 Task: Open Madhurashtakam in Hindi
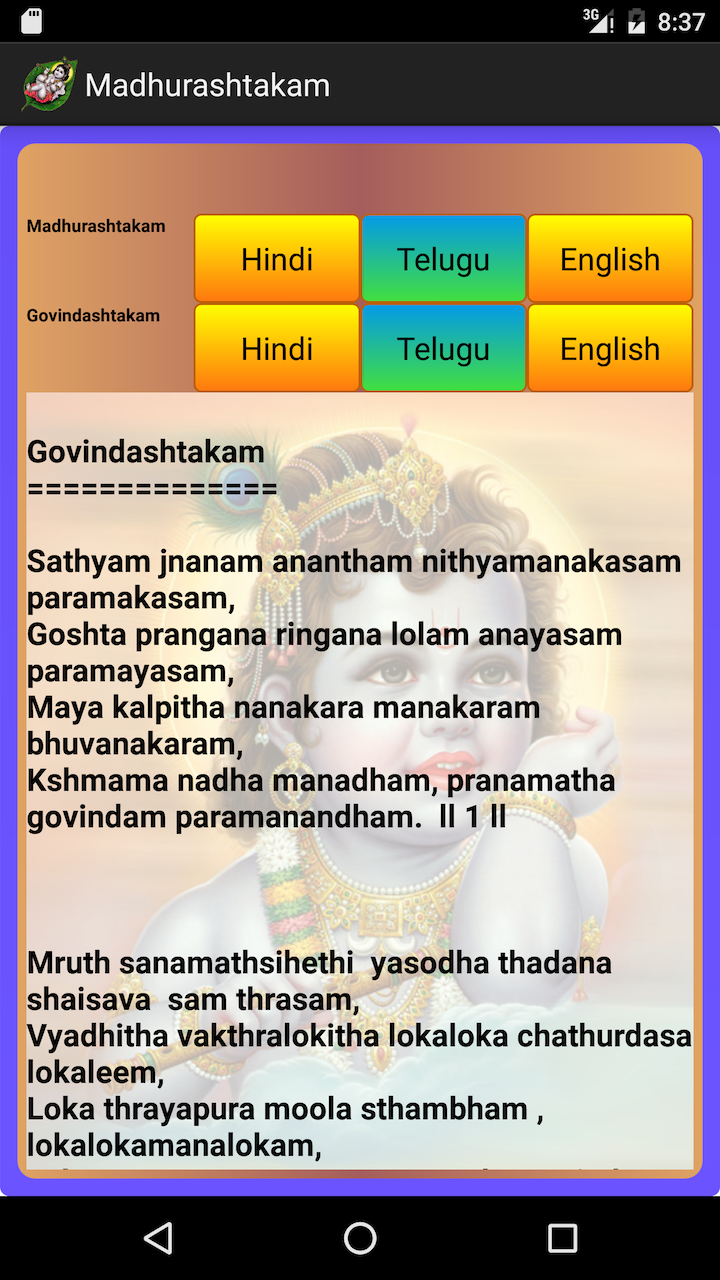coord(277,259)
